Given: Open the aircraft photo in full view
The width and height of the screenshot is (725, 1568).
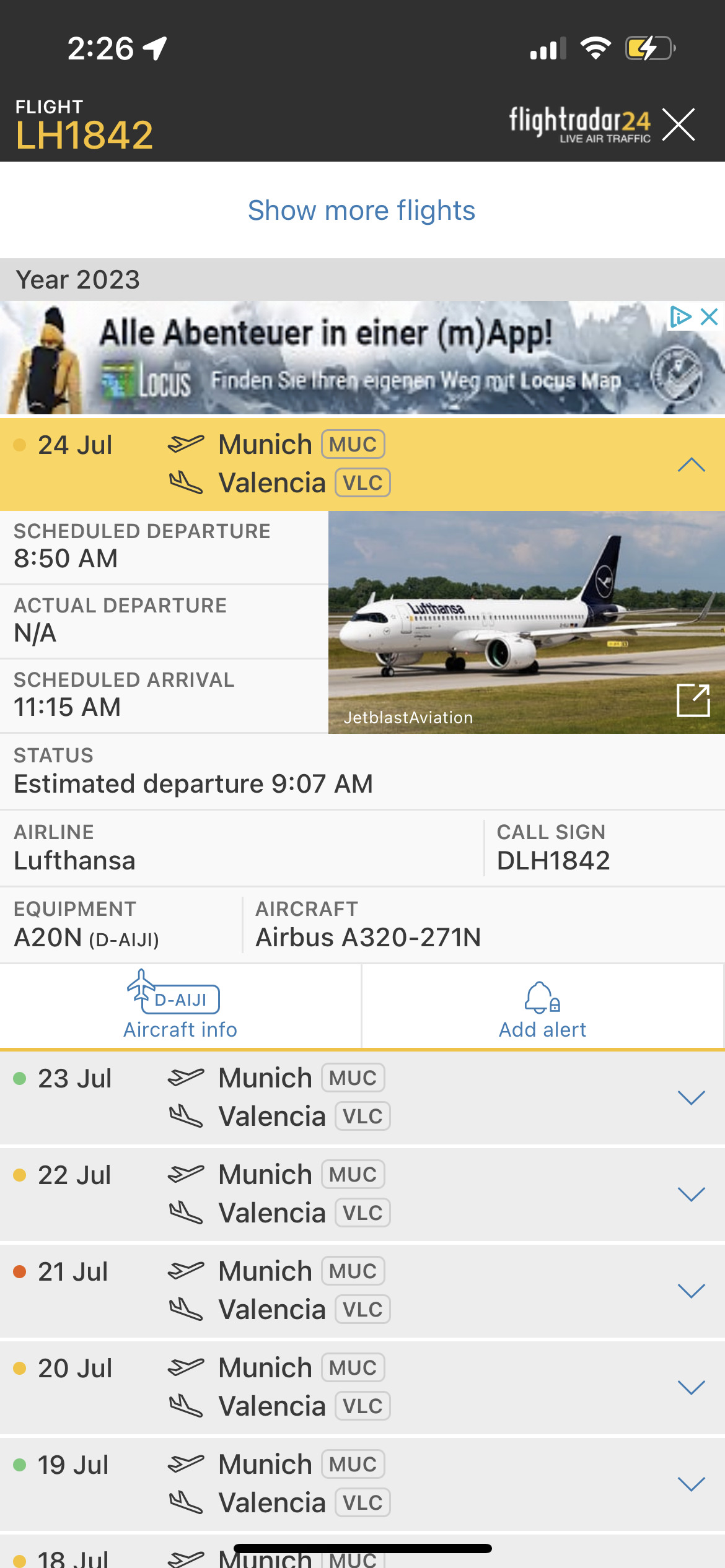Looking at the screenshot, I should tap(693, 700).
